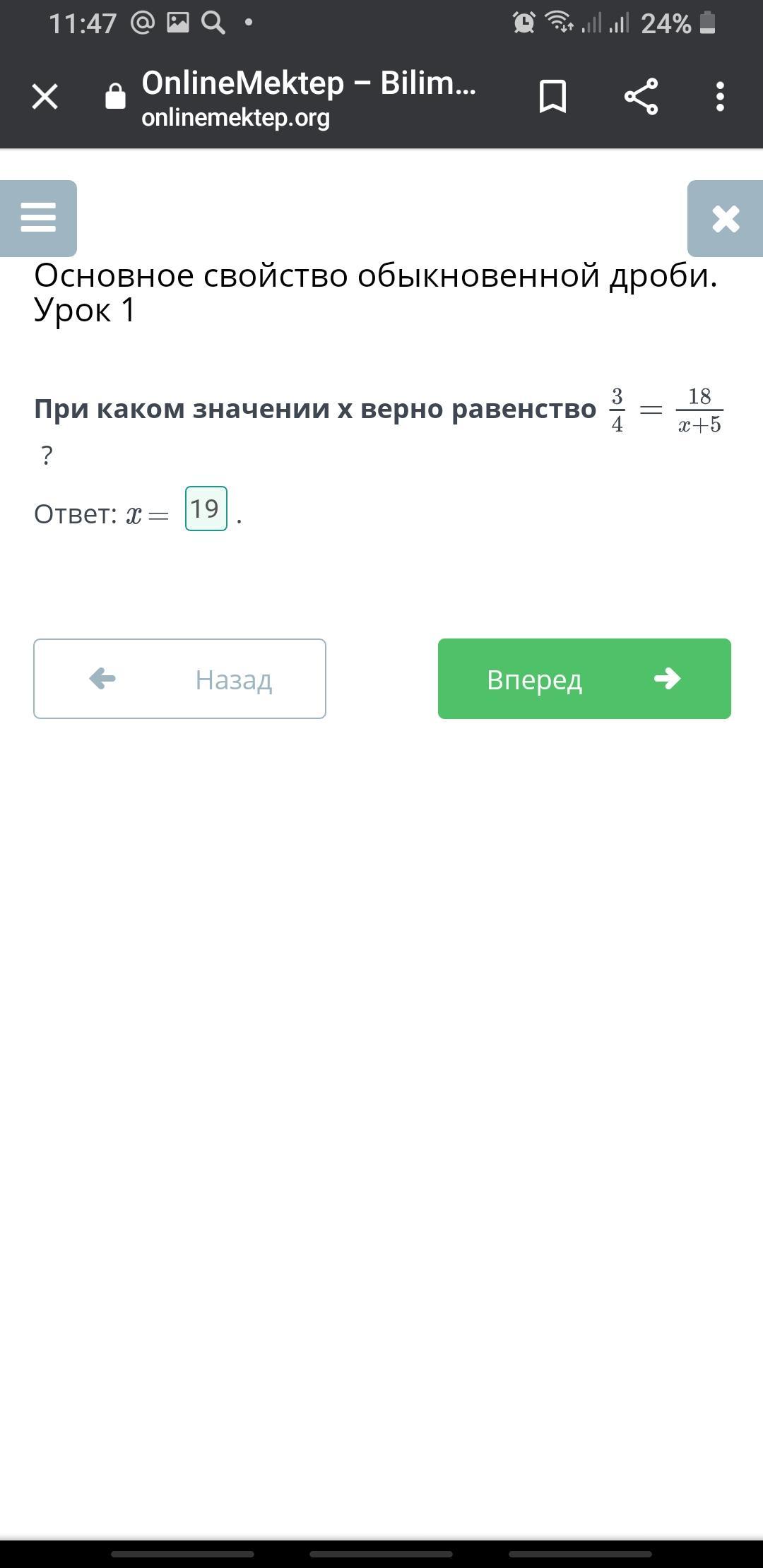
Task: Open the hamburger lesson menu
Action: click(x=38, y=218)
